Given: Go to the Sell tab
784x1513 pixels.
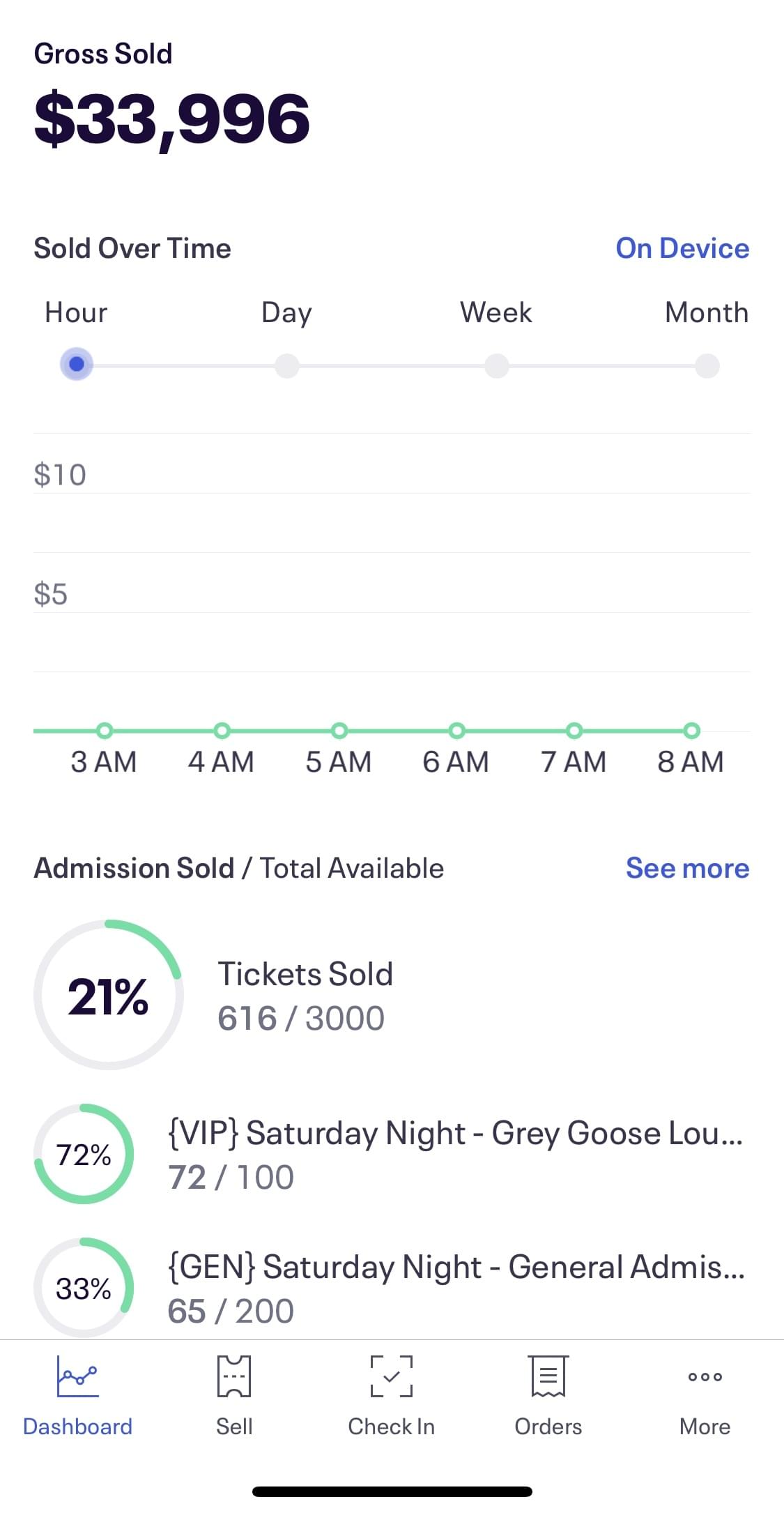Looking at the screenshot, I should pyautogui.click(x=234, y=1396).
